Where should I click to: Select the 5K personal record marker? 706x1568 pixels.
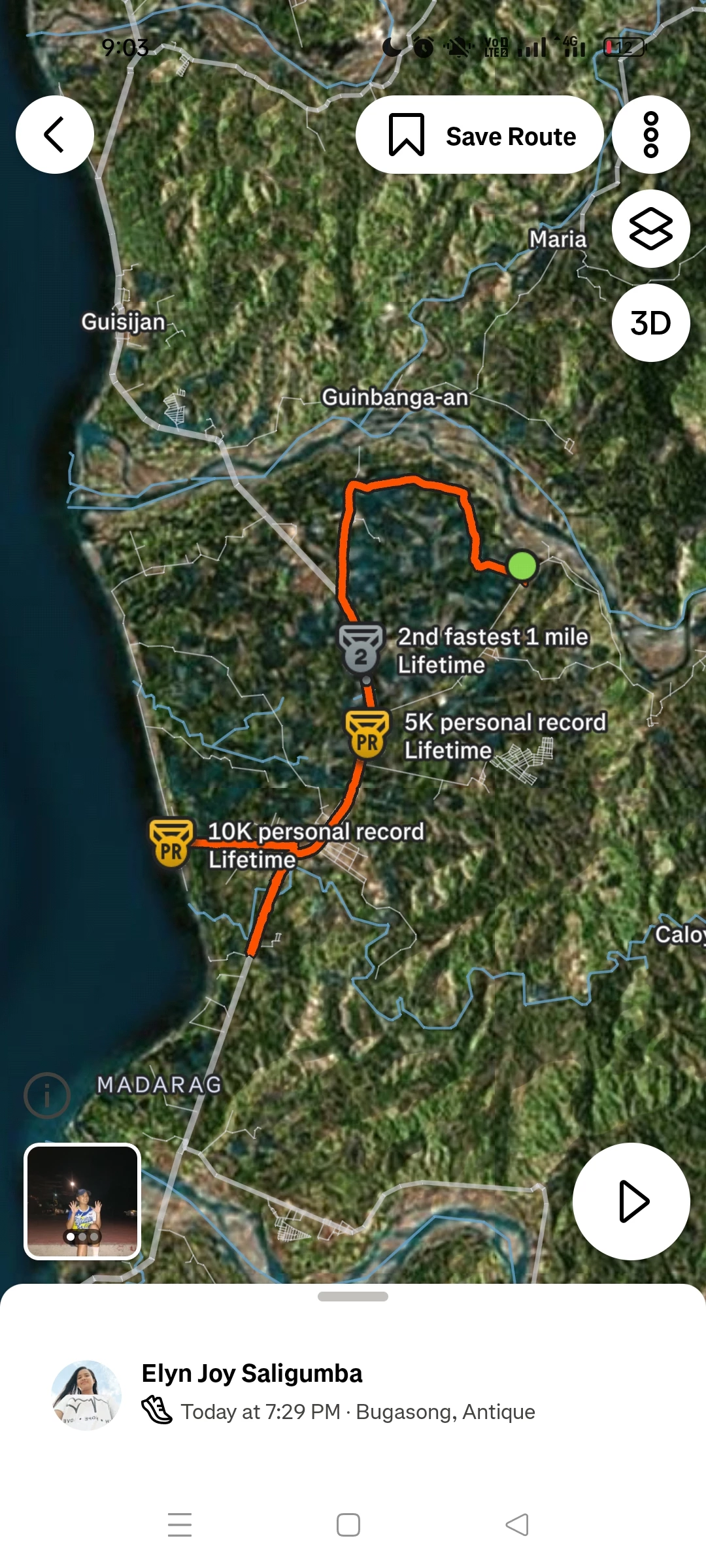point(367,735)
